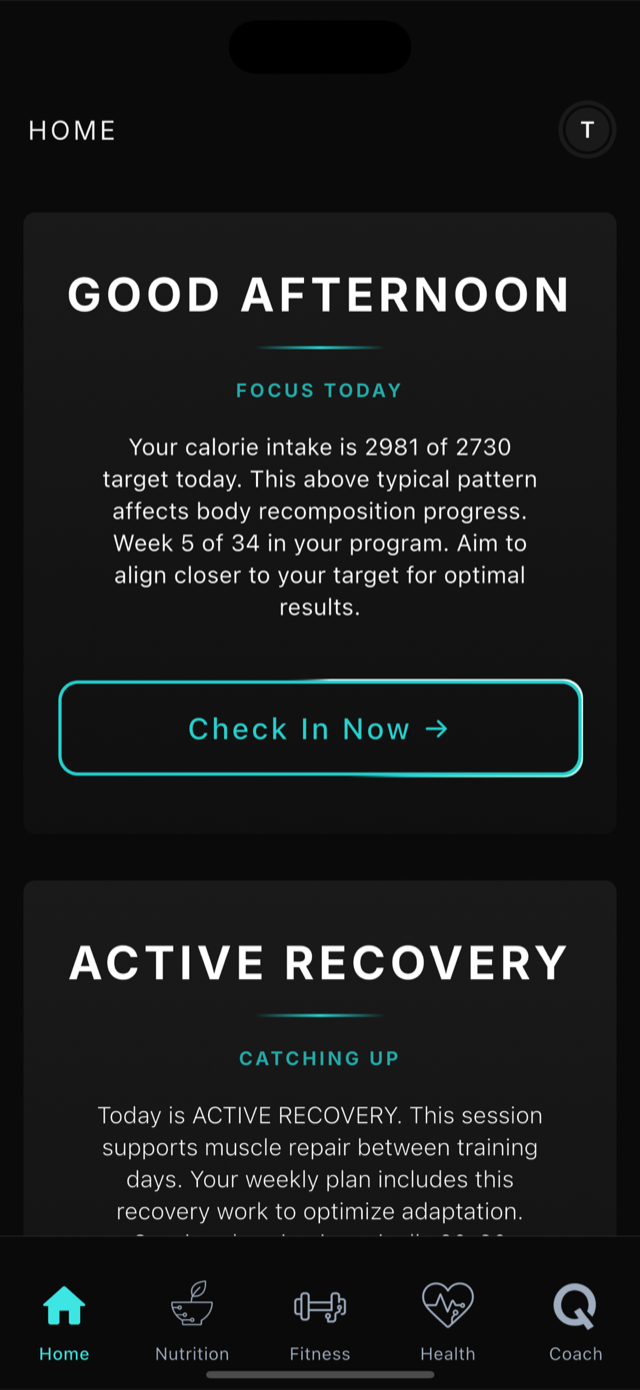Open the Fitness tab

click(x=320, y=1322)
